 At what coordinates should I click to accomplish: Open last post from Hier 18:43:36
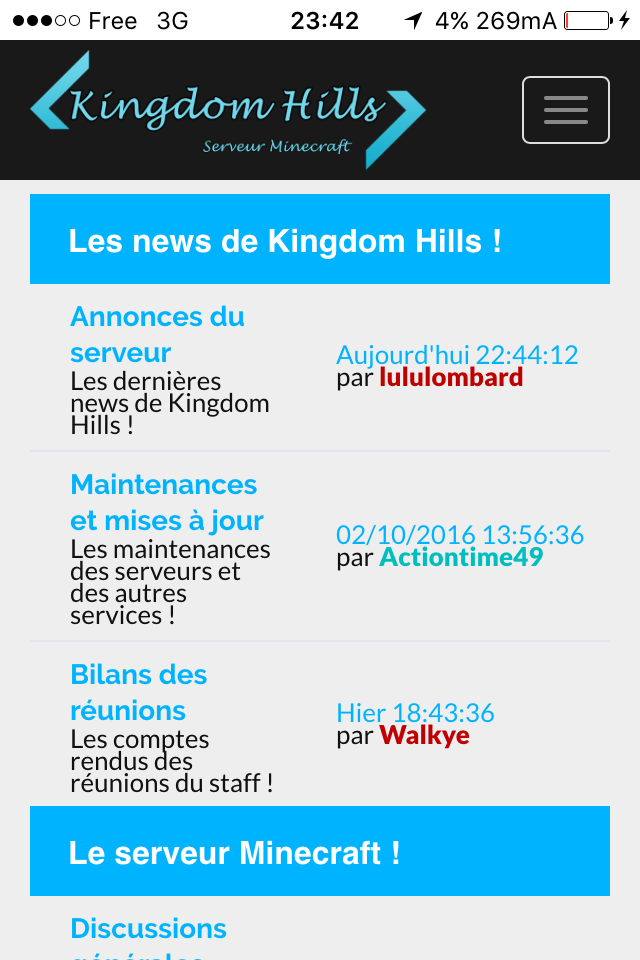415,713
